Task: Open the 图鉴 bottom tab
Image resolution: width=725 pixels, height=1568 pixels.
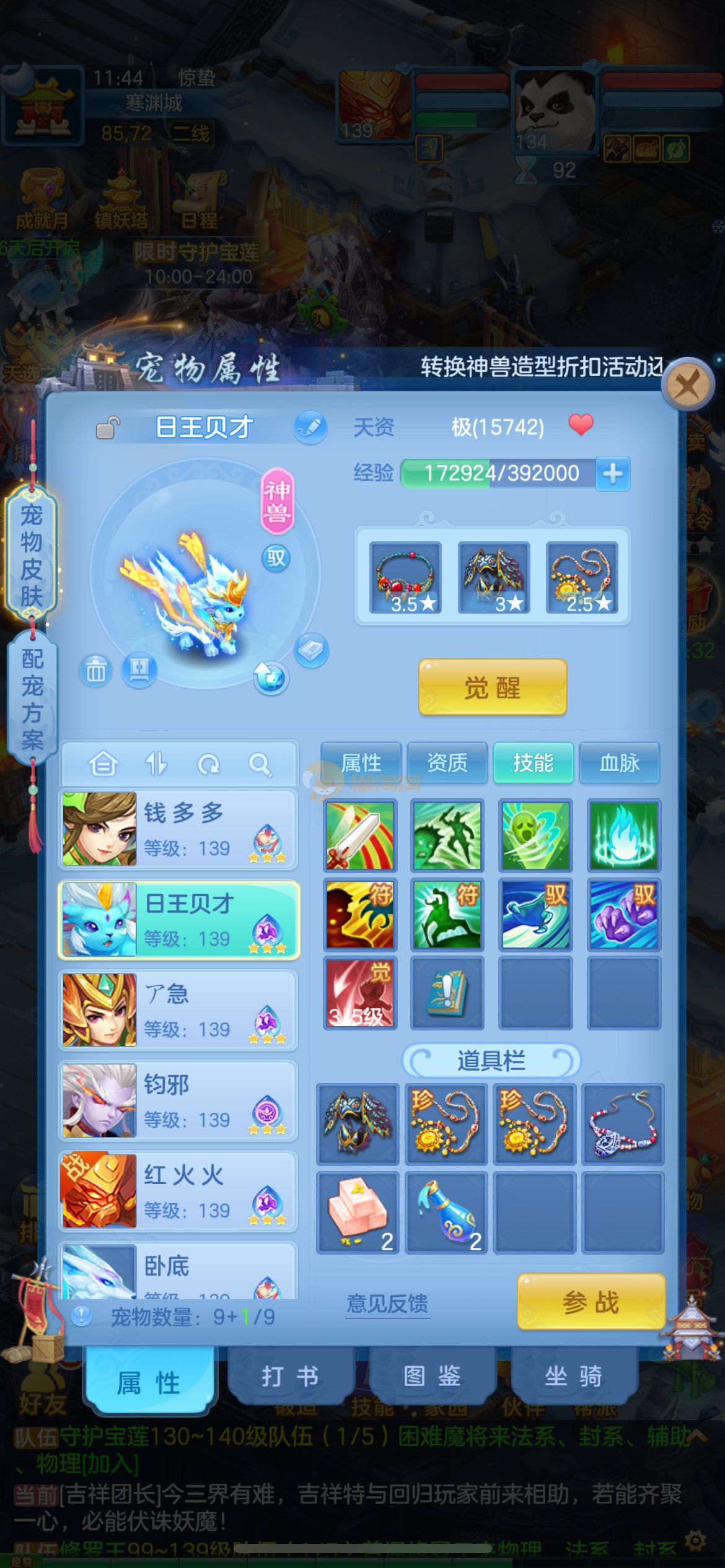Action: 432,1376
